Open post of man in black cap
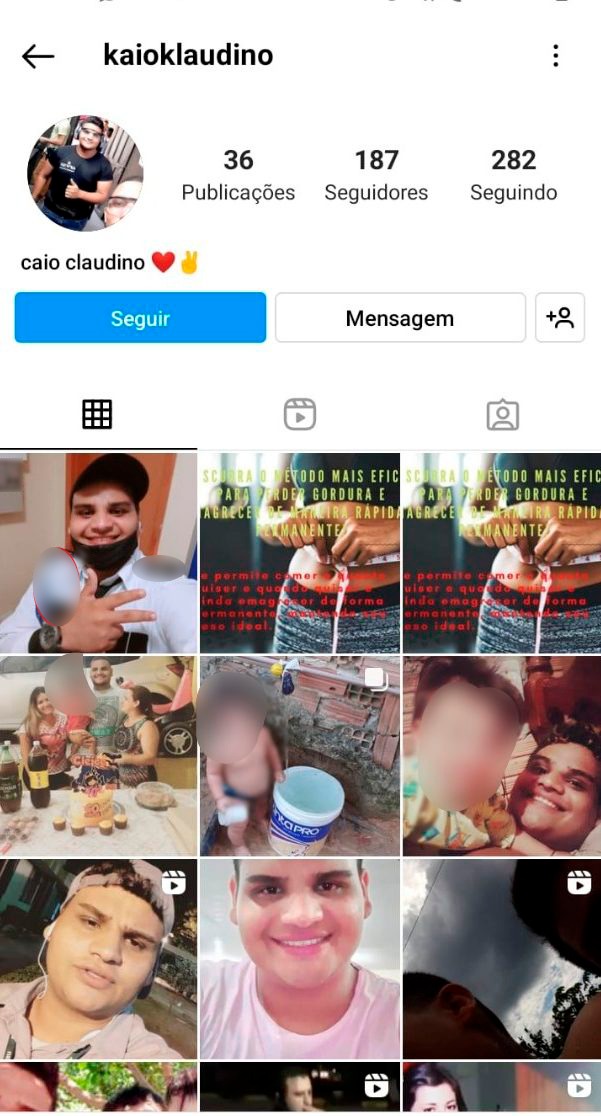This screenshot has width=601, height=1116. pyautogui.click(x=98, y=553)
